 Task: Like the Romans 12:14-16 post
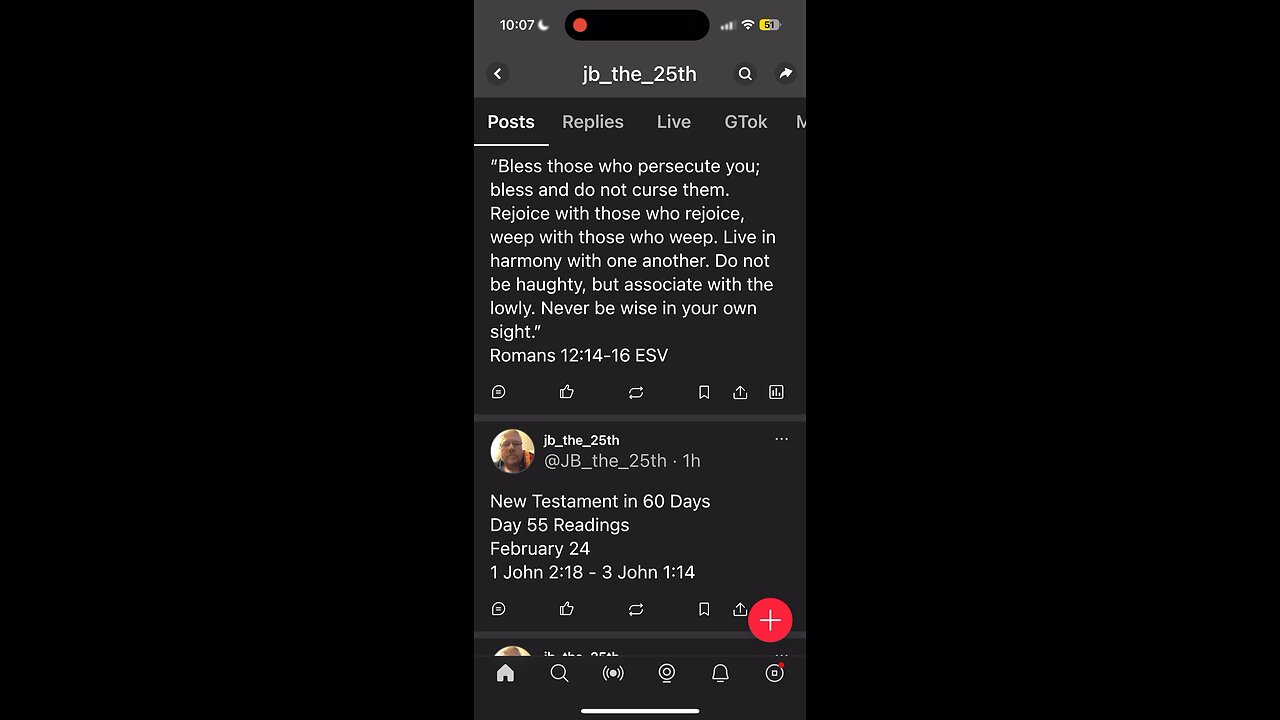(567, 393)
